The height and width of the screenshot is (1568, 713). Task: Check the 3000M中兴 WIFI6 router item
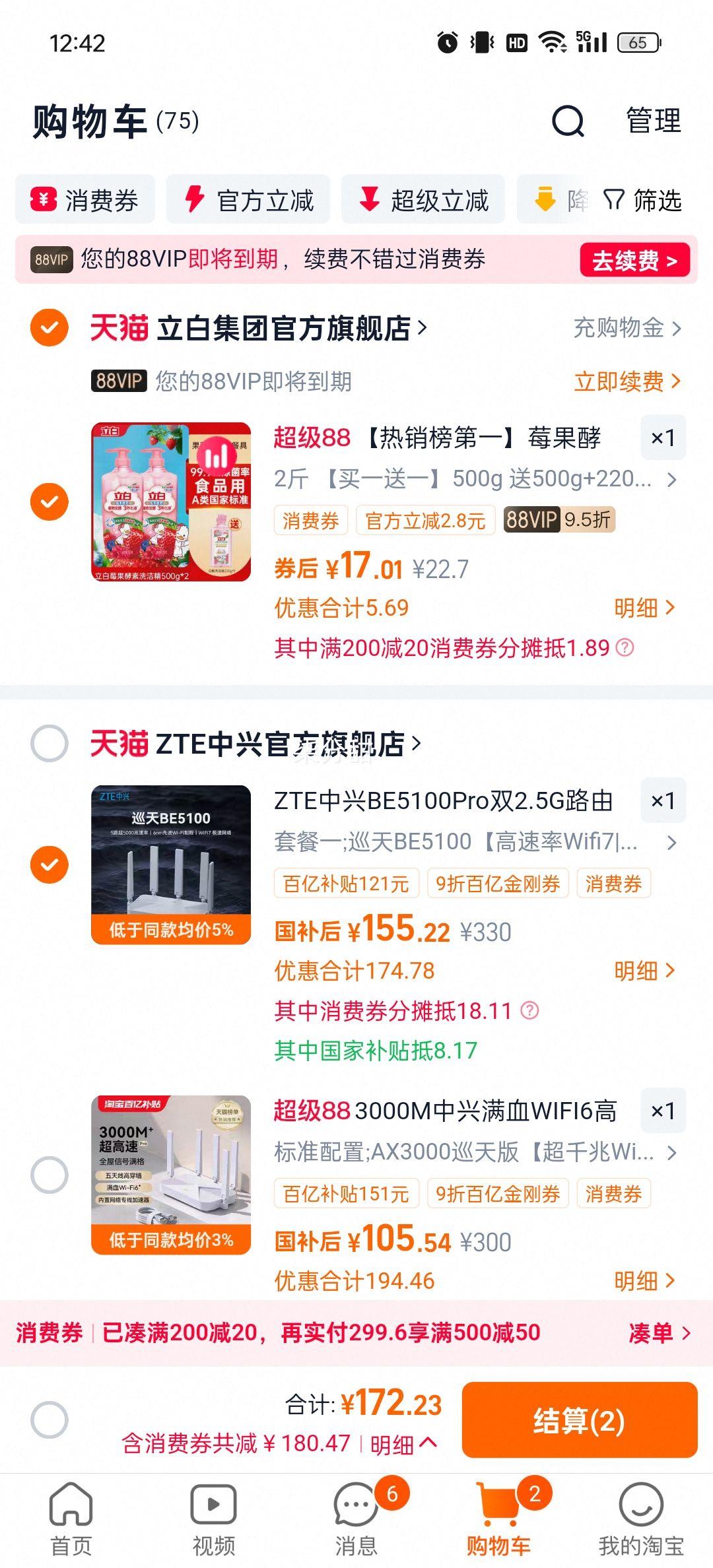pyautogui.click(x=50, y=1175)
